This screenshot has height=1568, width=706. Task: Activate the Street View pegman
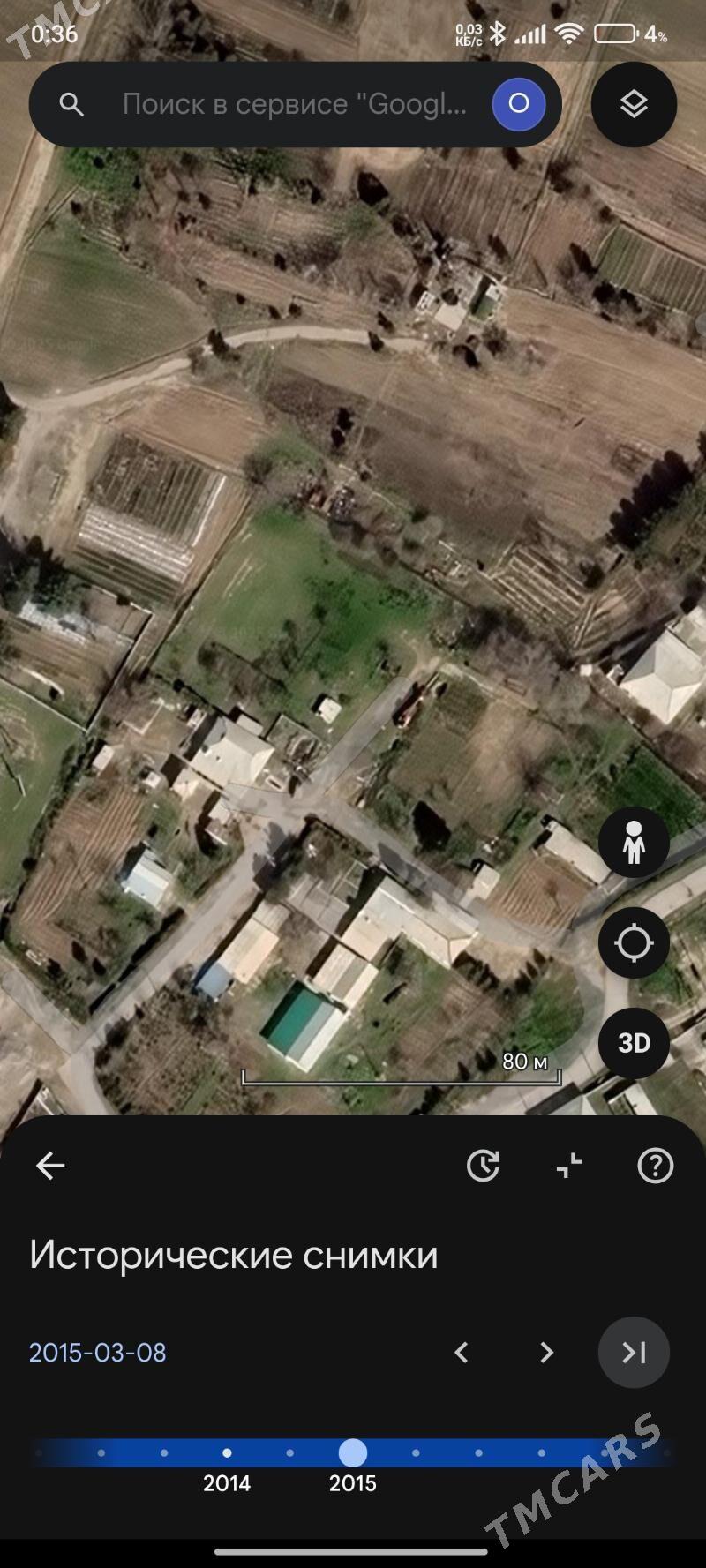pos(634,842)
